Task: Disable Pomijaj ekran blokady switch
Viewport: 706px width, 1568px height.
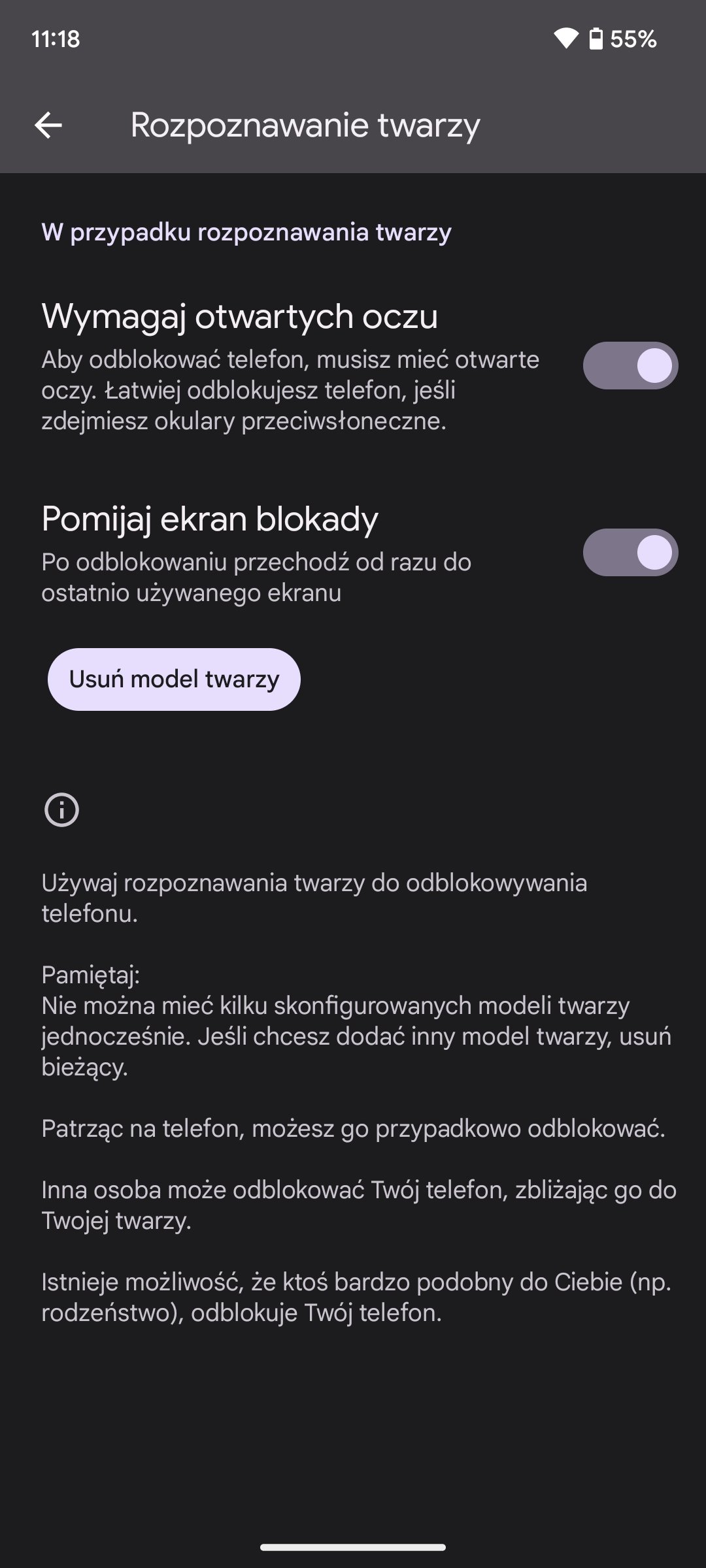Action: [x=630, y=552]
